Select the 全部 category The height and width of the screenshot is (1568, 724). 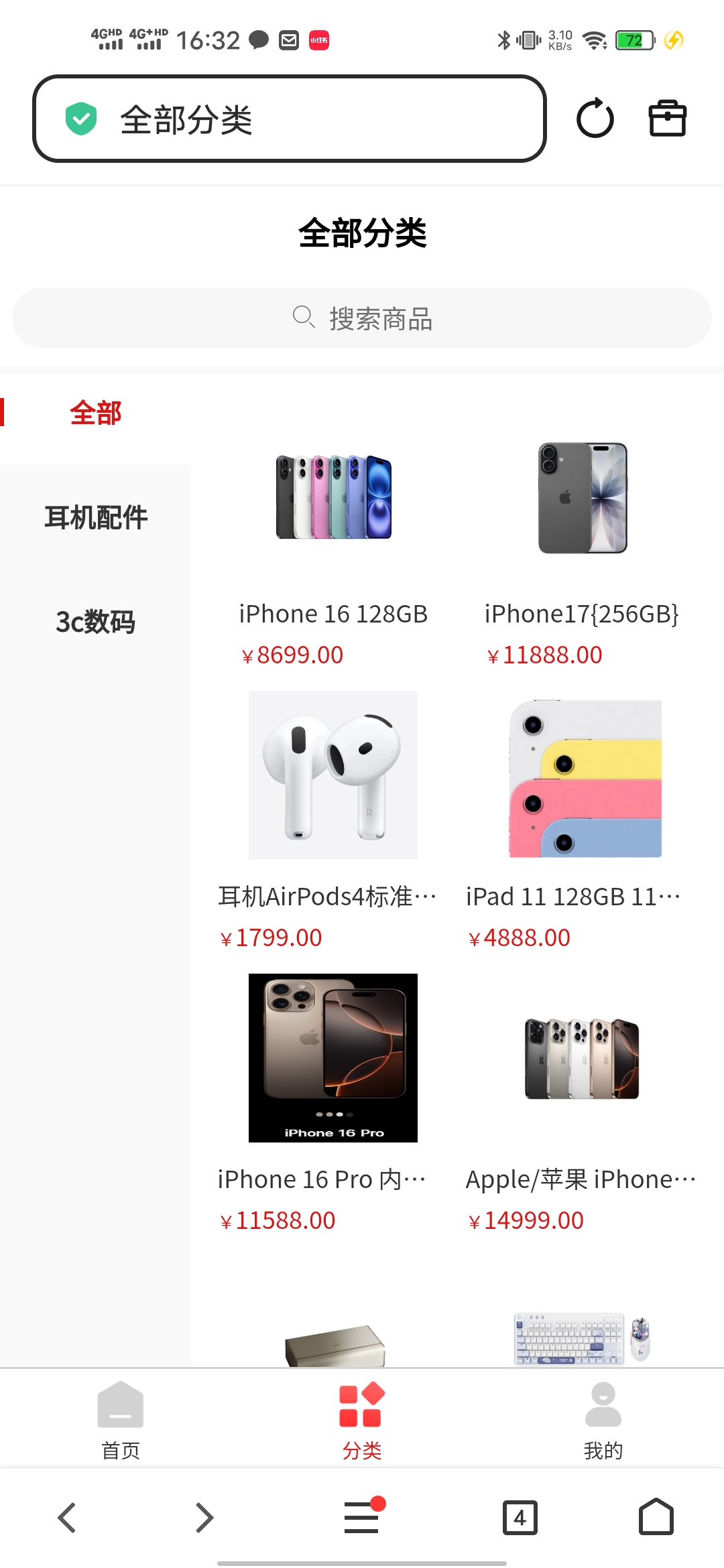coord(95,413)
